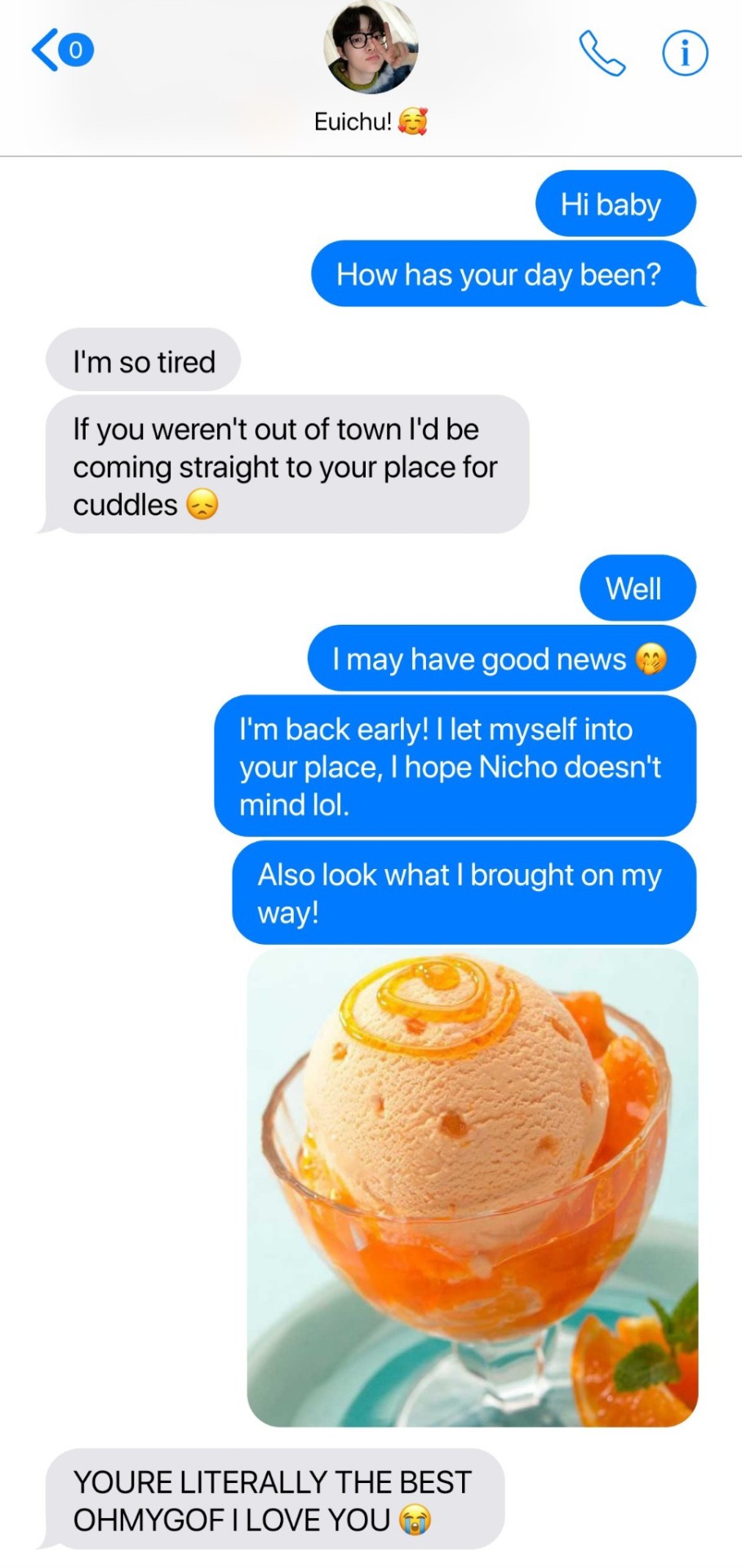The image size is (742, 1568).
Task: Start a voice call with Euichu
Action: click(x=602, y=53)
